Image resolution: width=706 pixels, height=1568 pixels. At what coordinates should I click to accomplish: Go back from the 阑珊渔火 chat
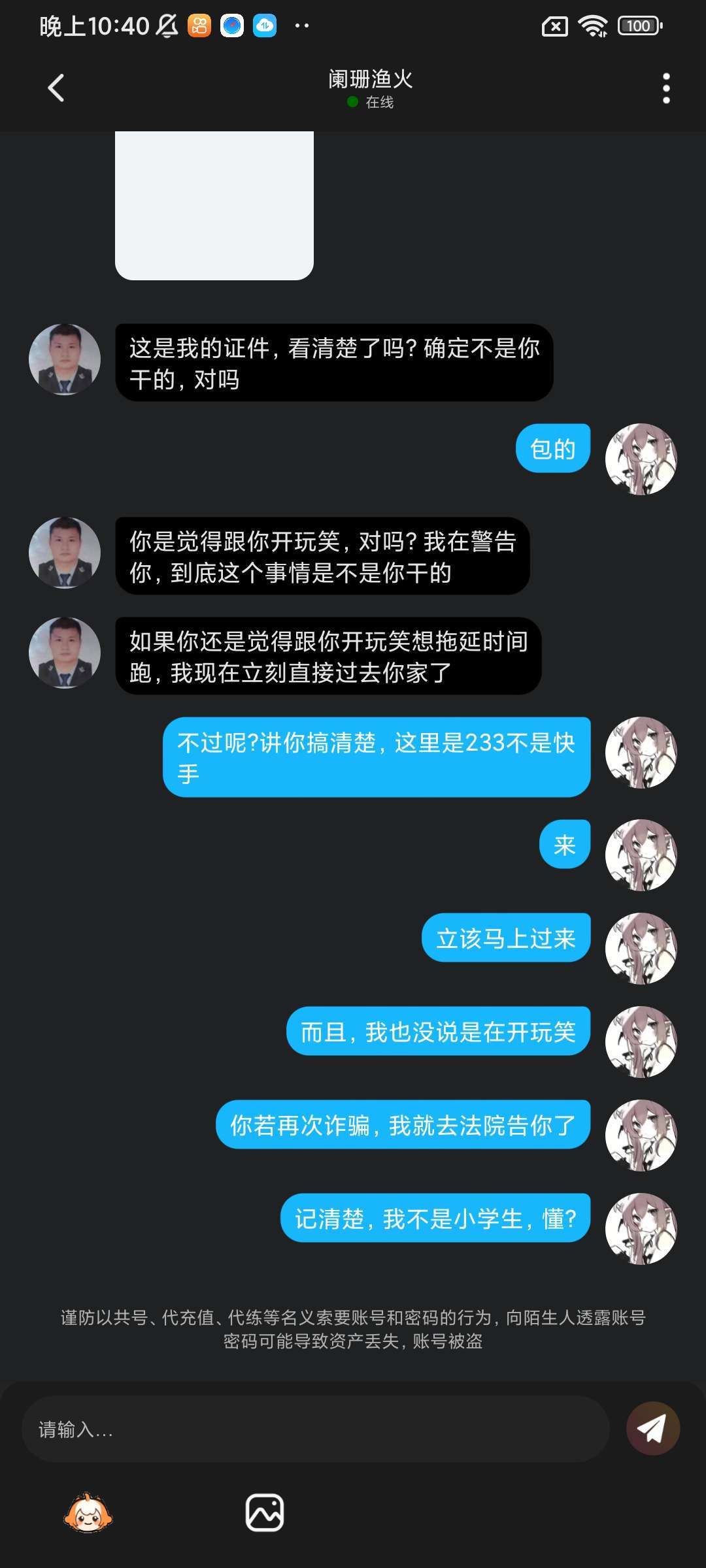(x=56, y=88)
